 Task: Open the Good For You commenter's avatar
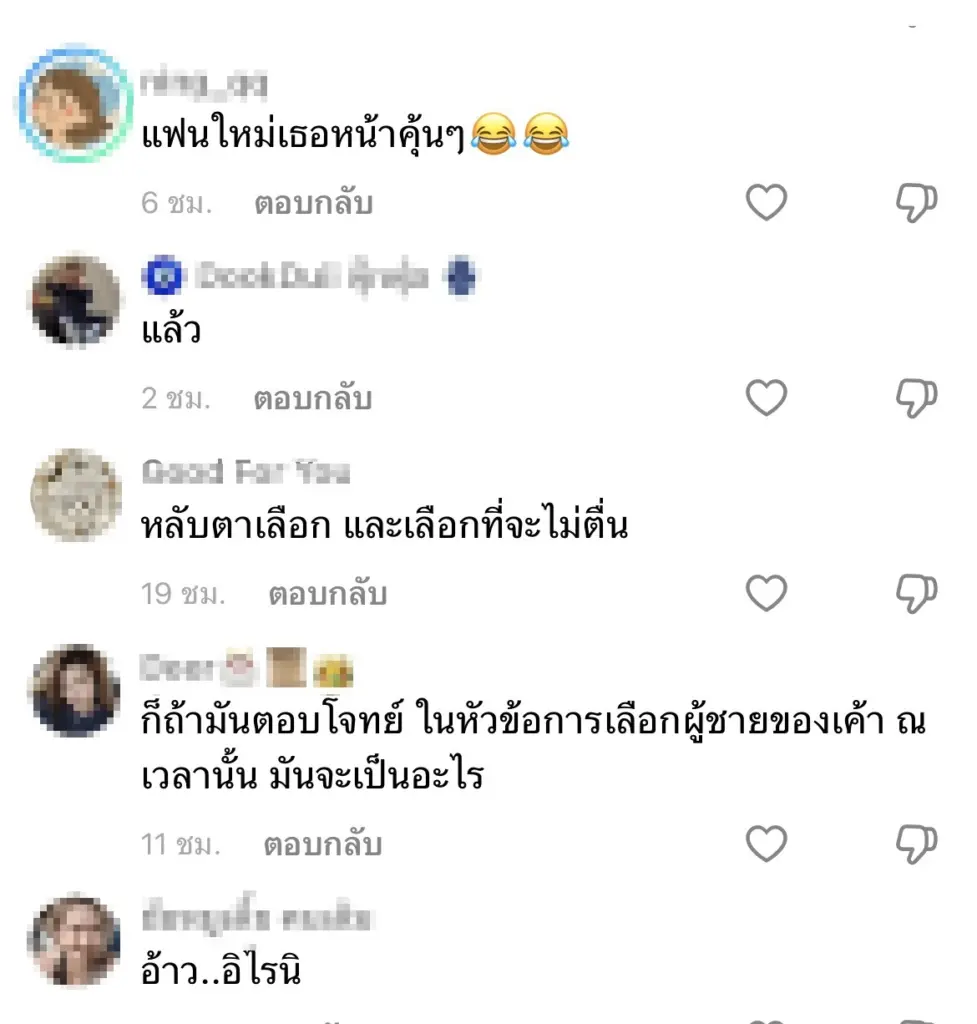tap(75, 494)
